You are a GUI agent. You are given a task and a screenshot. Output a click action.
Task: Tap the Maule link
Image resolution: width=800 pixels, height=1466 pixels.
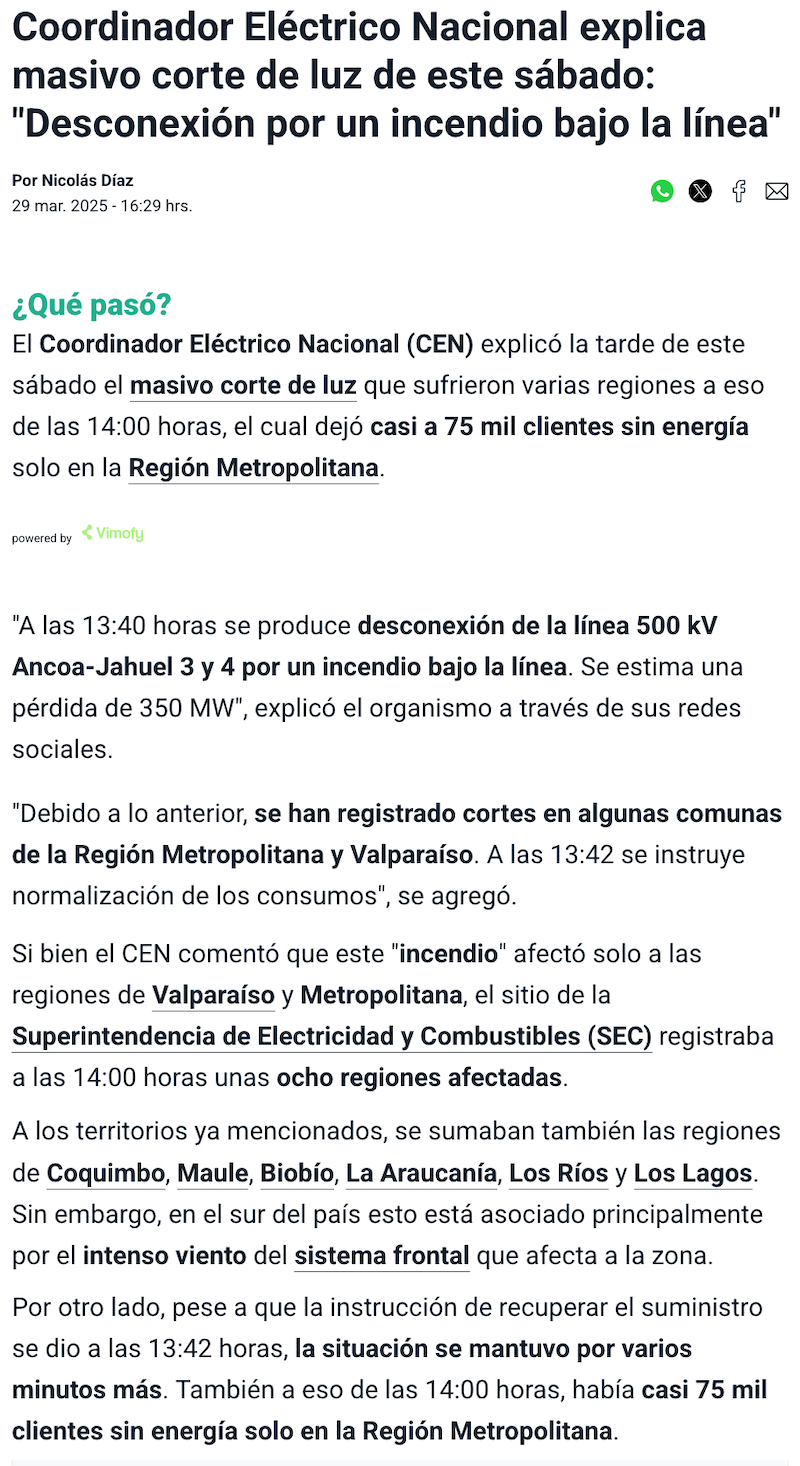(x=213, y=1172)
